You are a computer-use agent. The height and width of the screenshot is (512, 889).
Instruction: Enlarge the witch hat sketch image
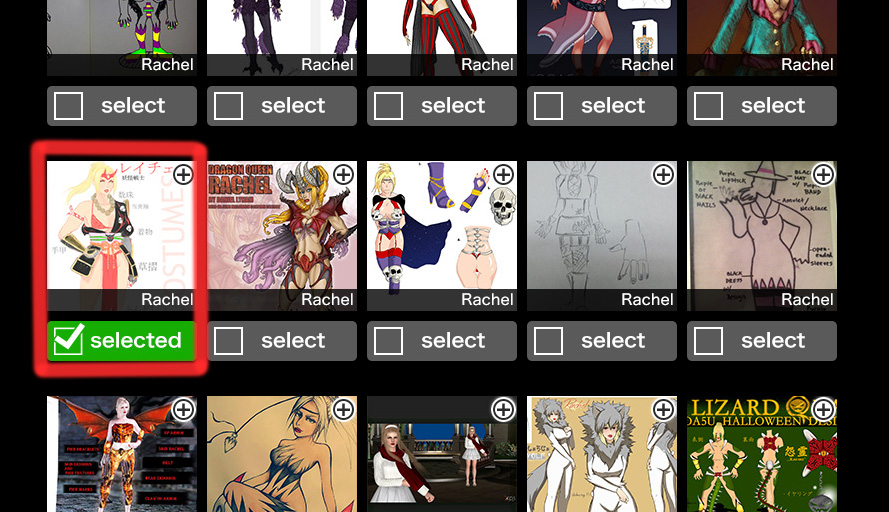pyautogui.click(x=823, y=175)
